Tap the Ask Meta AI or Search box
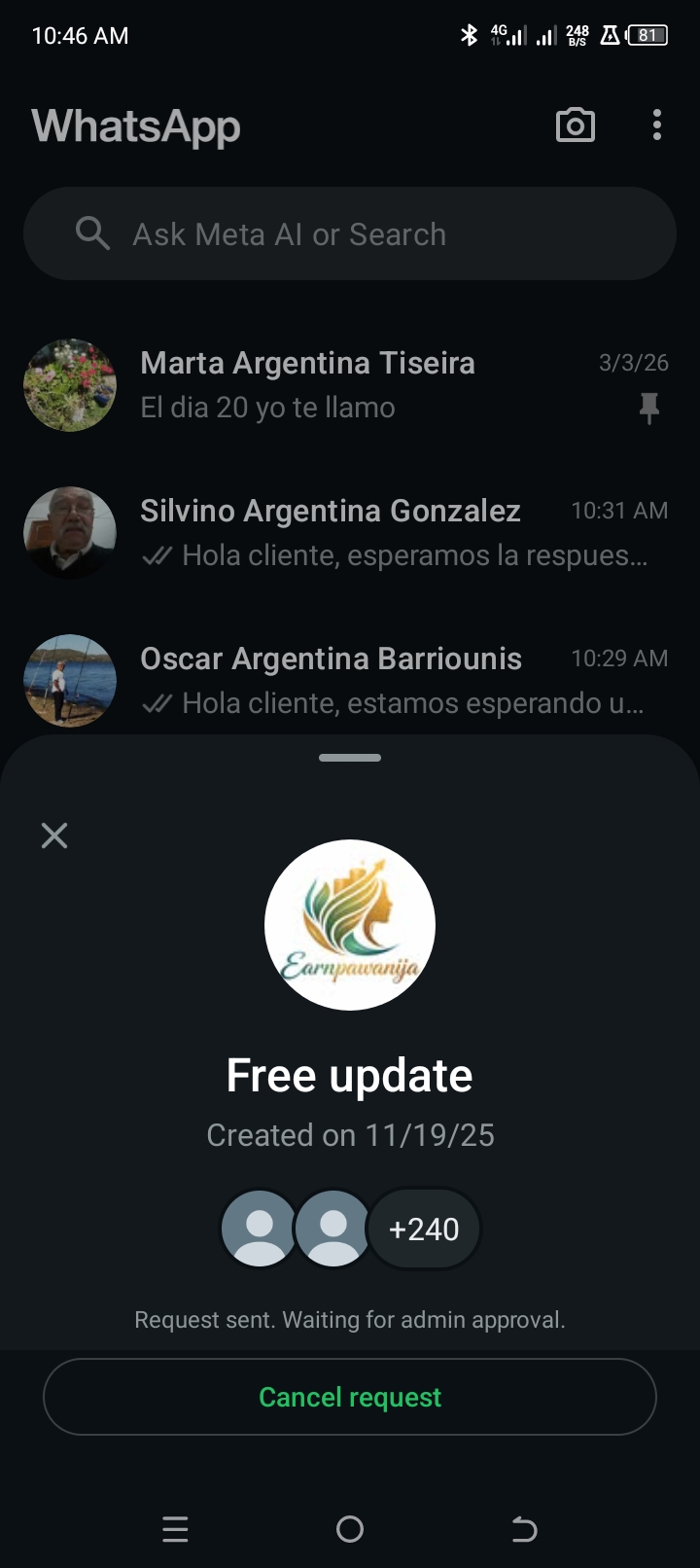The image size is (700, 1568). click(x=350, y=234)
